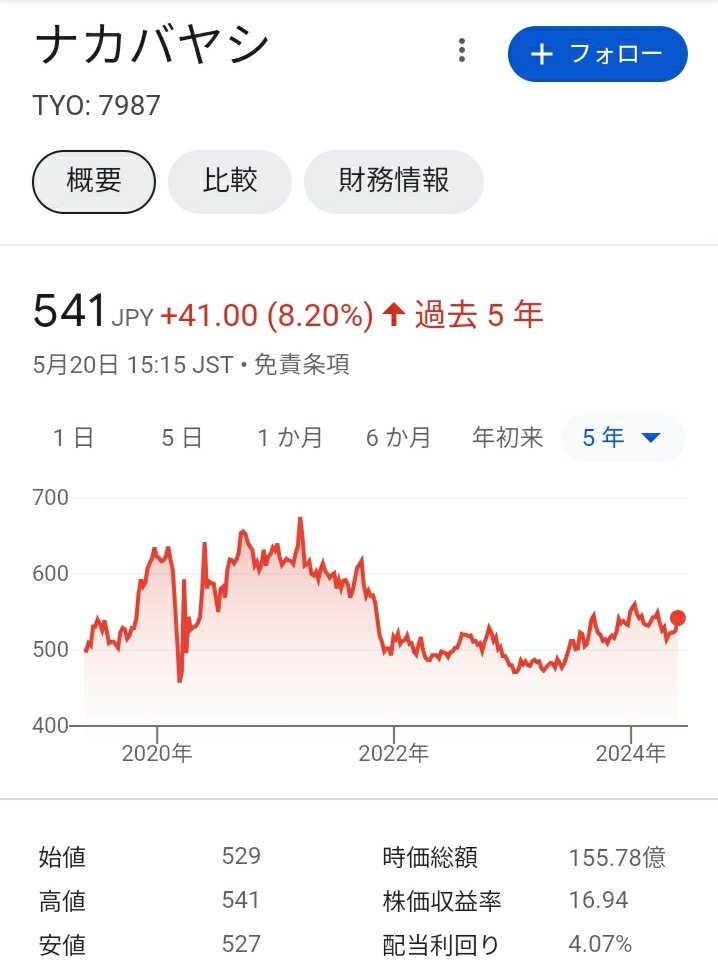Follow the ナカバヤシ stock

[x=597, y=54]
